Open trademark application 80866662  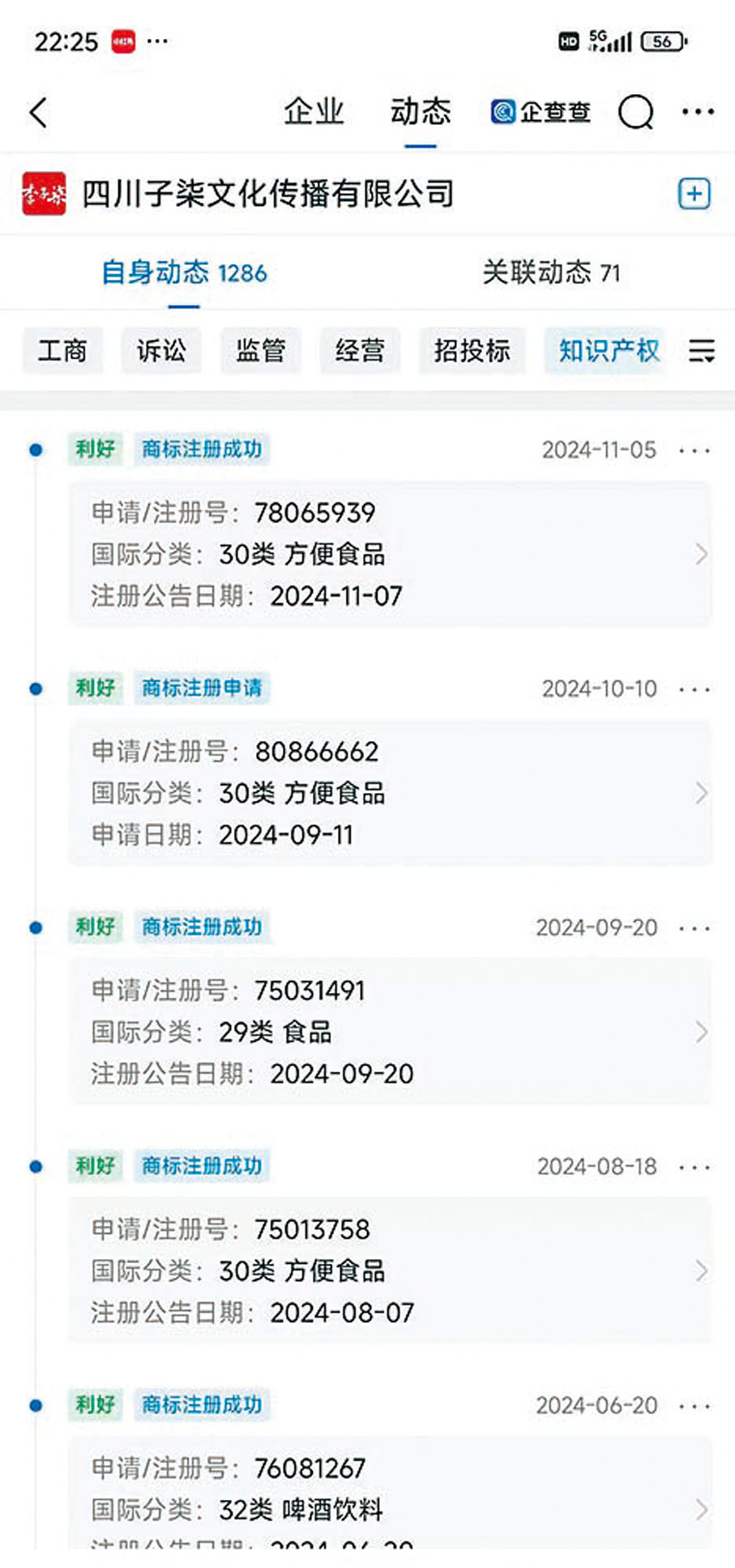point(389,793)
